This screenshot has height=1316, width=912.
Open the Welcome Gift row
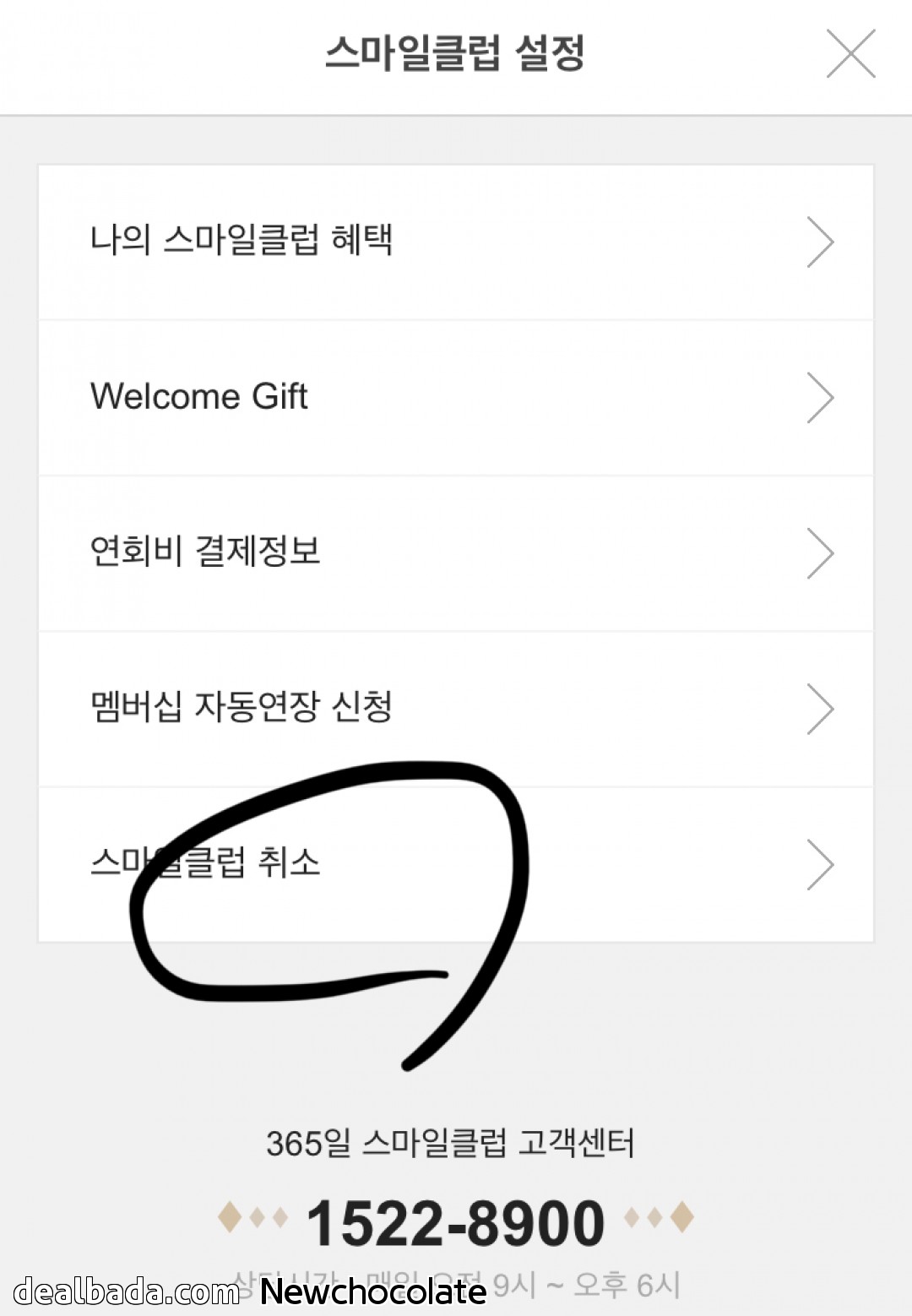click(456, 398)
